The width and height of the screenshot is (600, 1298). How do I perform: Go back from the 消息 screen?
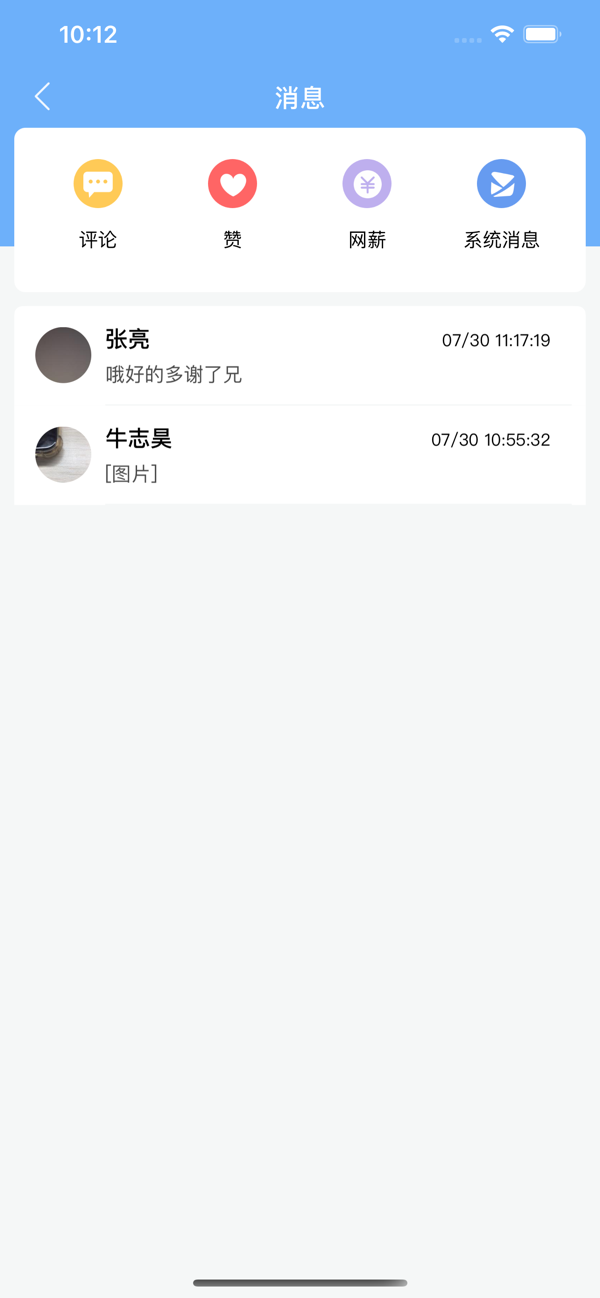[42, 97]
